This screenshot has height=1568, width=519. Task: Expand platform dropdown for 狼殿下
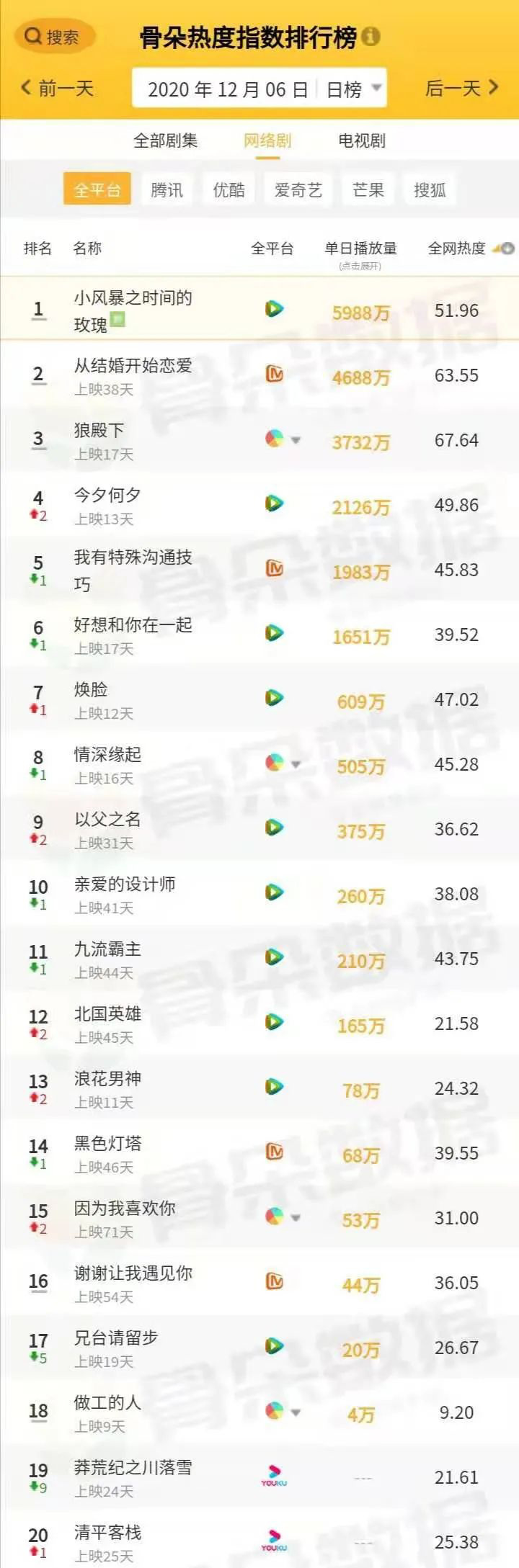[296, 440]
